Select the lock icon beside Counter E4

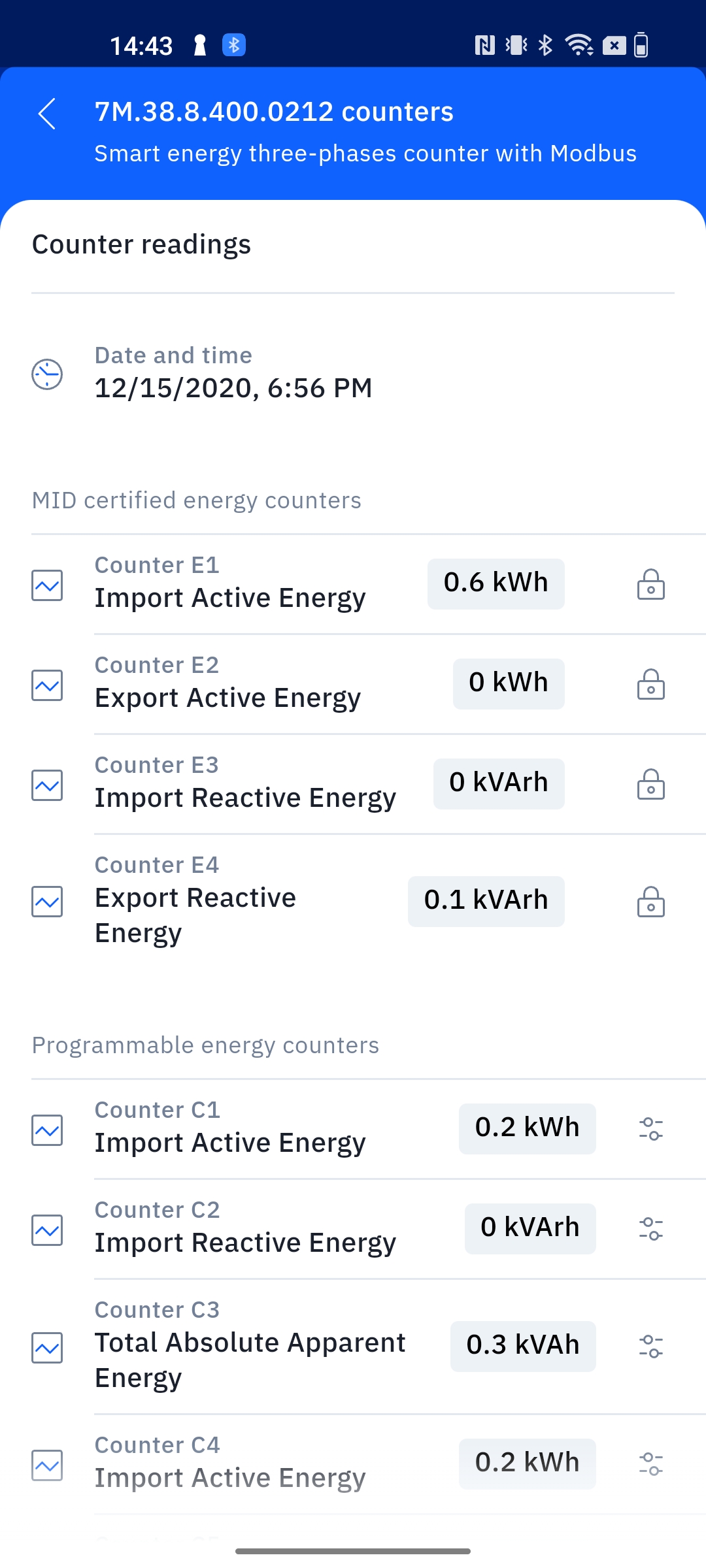point(650,902)
